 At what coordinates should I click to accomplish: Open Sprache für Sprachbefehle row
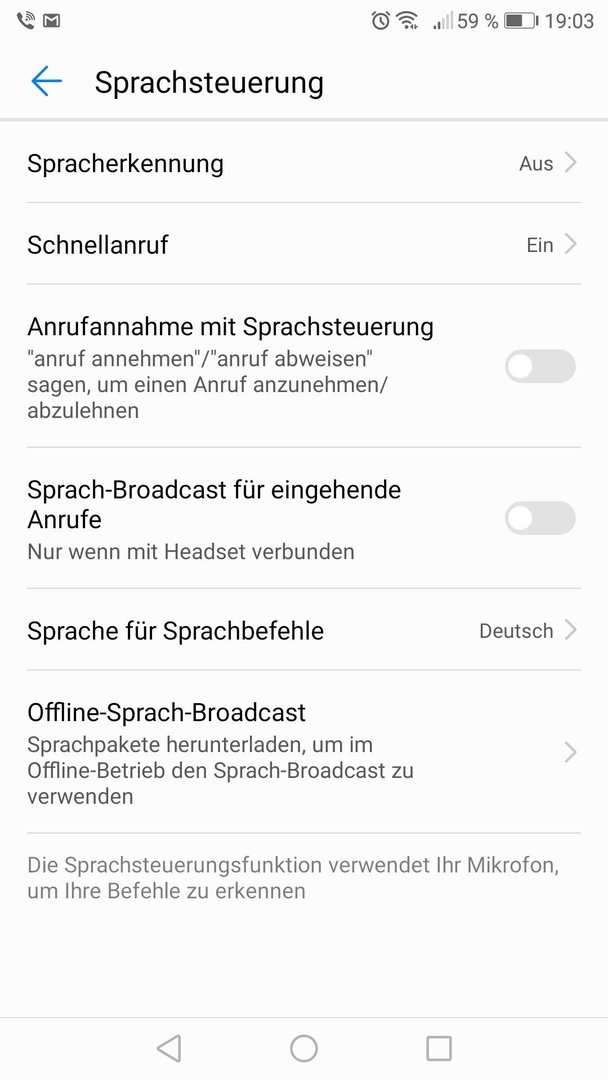pos(304,630)
